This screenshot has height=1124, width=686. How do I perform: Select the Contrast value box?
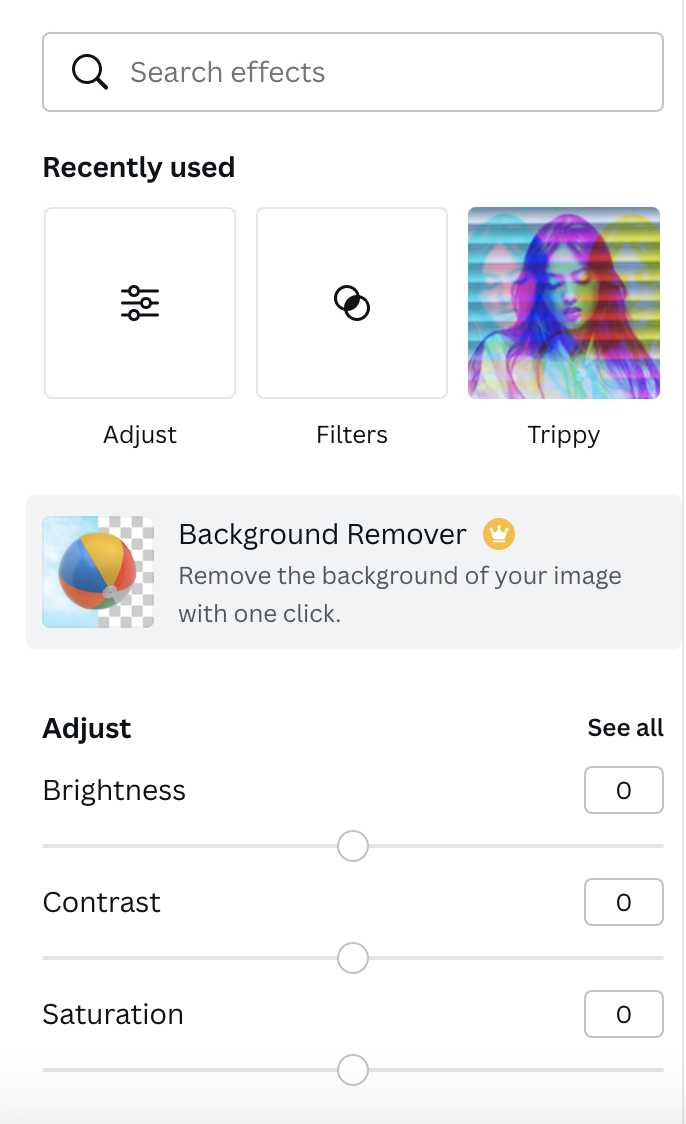pos(624,902)
